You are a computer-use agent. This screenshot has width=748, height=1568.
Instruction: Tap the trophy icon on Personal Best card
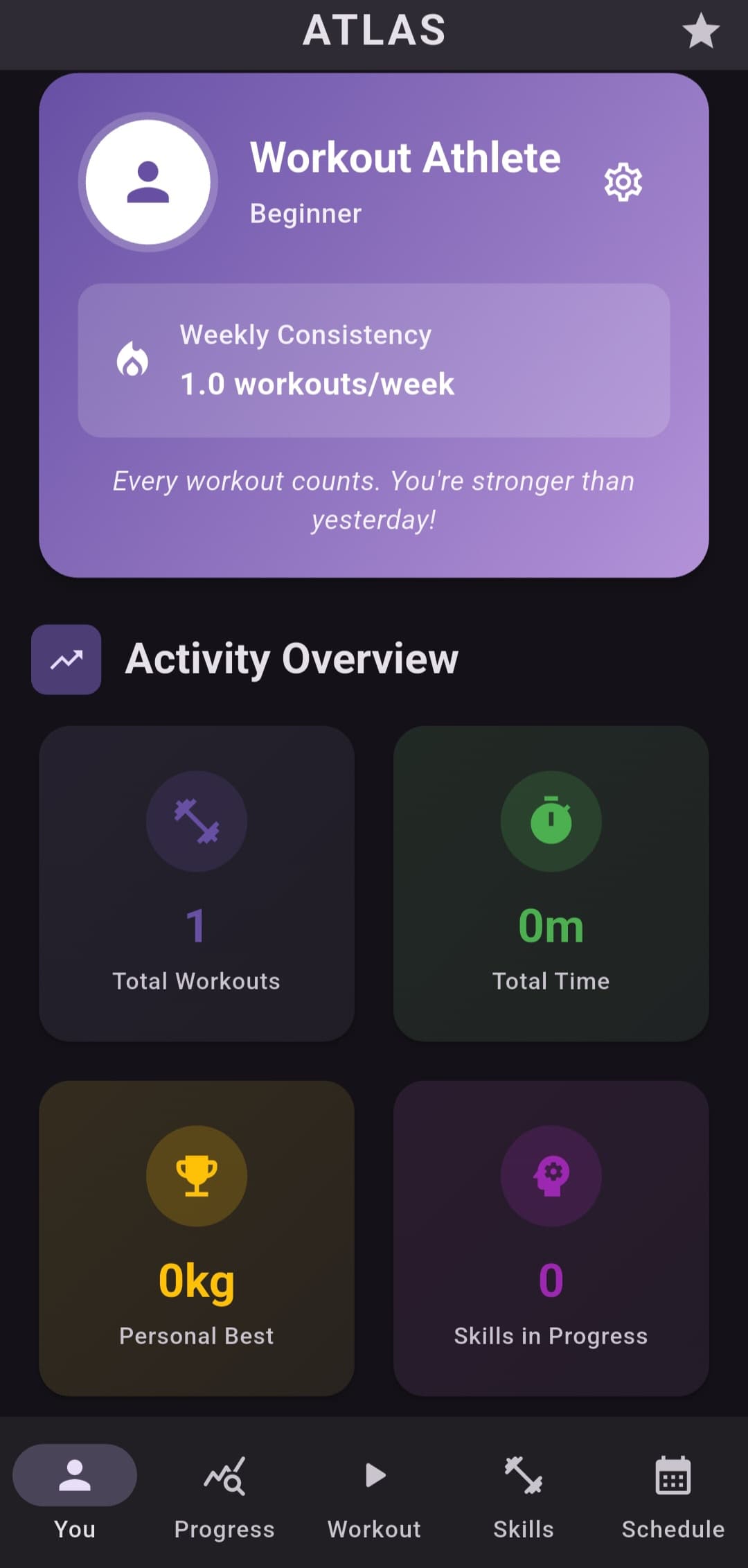click(196, 1176)
